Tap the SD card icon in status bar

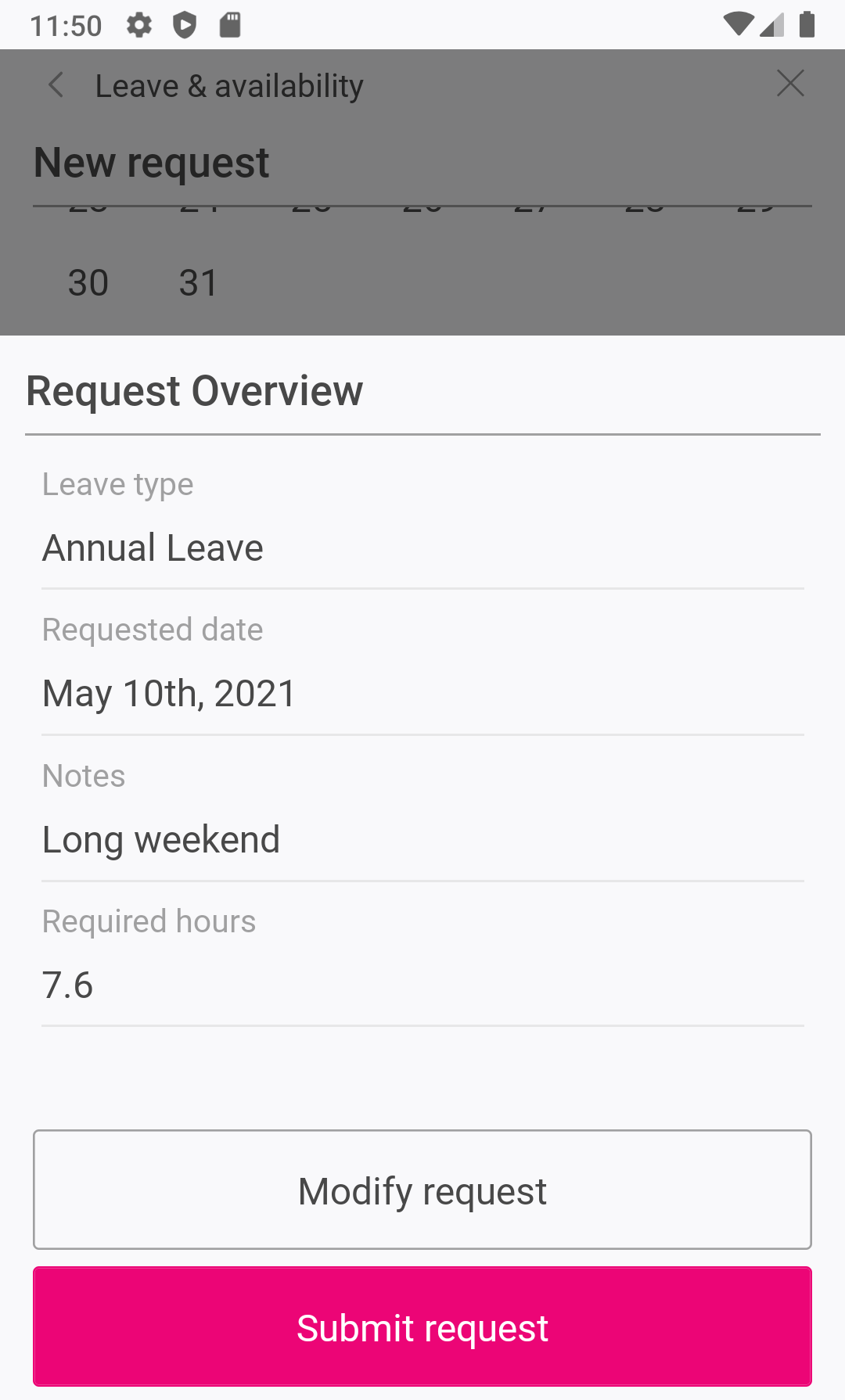click(x=230, y=24)
